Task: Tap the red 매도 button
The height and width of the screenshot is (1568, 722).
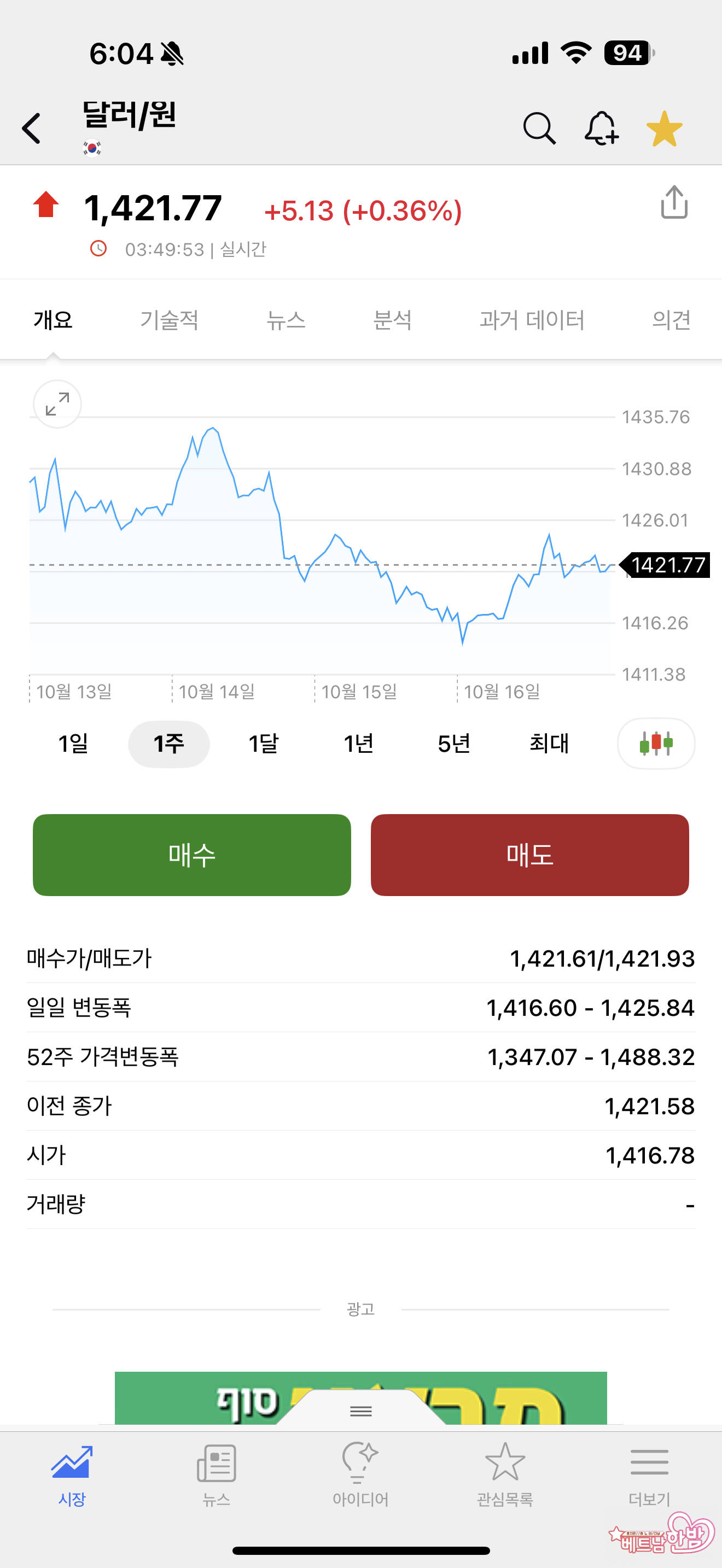Action: point(529,855)
